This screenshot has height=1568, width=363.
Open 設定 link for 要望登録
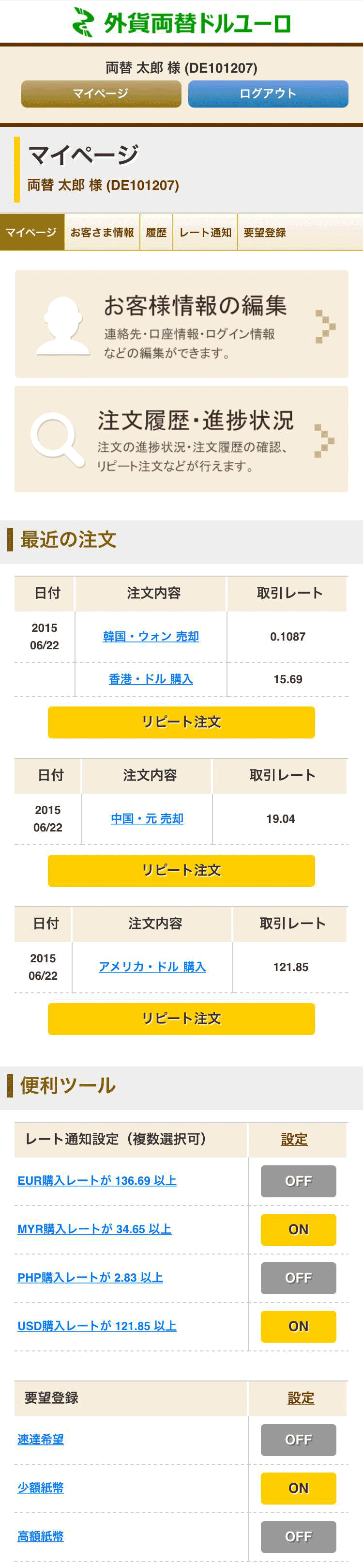point(301,1398)
